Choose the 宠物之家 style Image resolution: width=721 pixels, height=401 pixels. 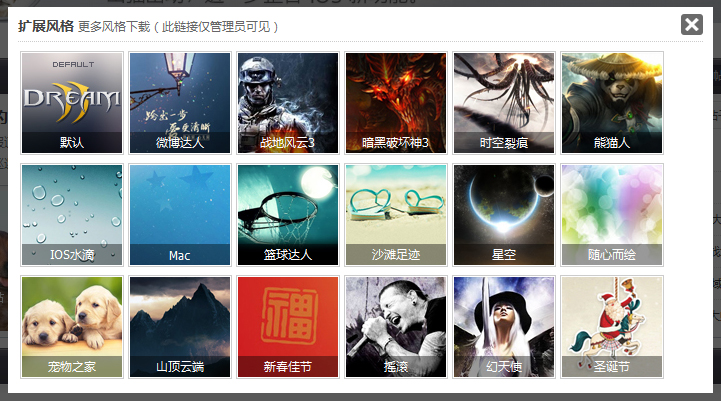[x=72, y=327]
